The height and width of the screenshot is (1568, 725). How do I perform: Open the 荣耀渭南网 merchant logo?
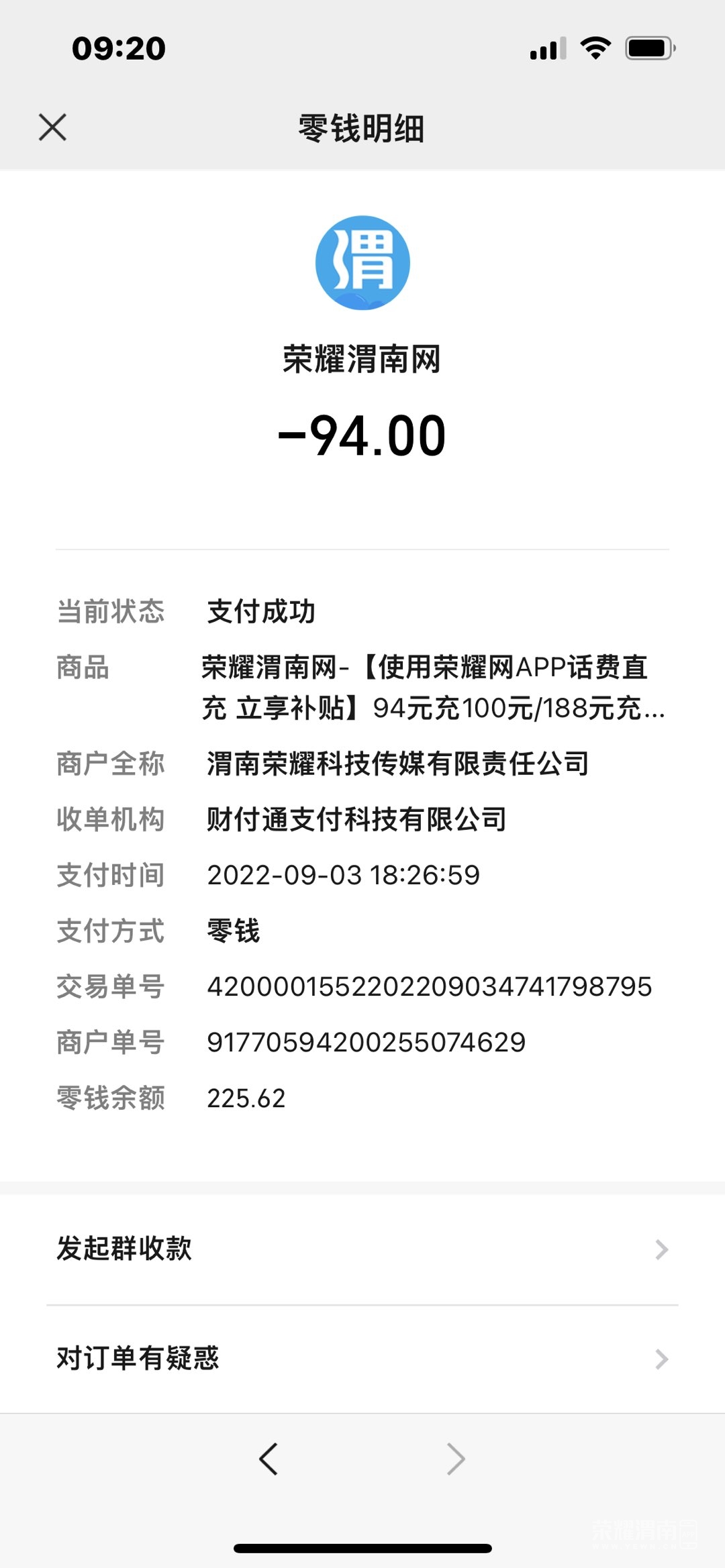tap(362, 262)
